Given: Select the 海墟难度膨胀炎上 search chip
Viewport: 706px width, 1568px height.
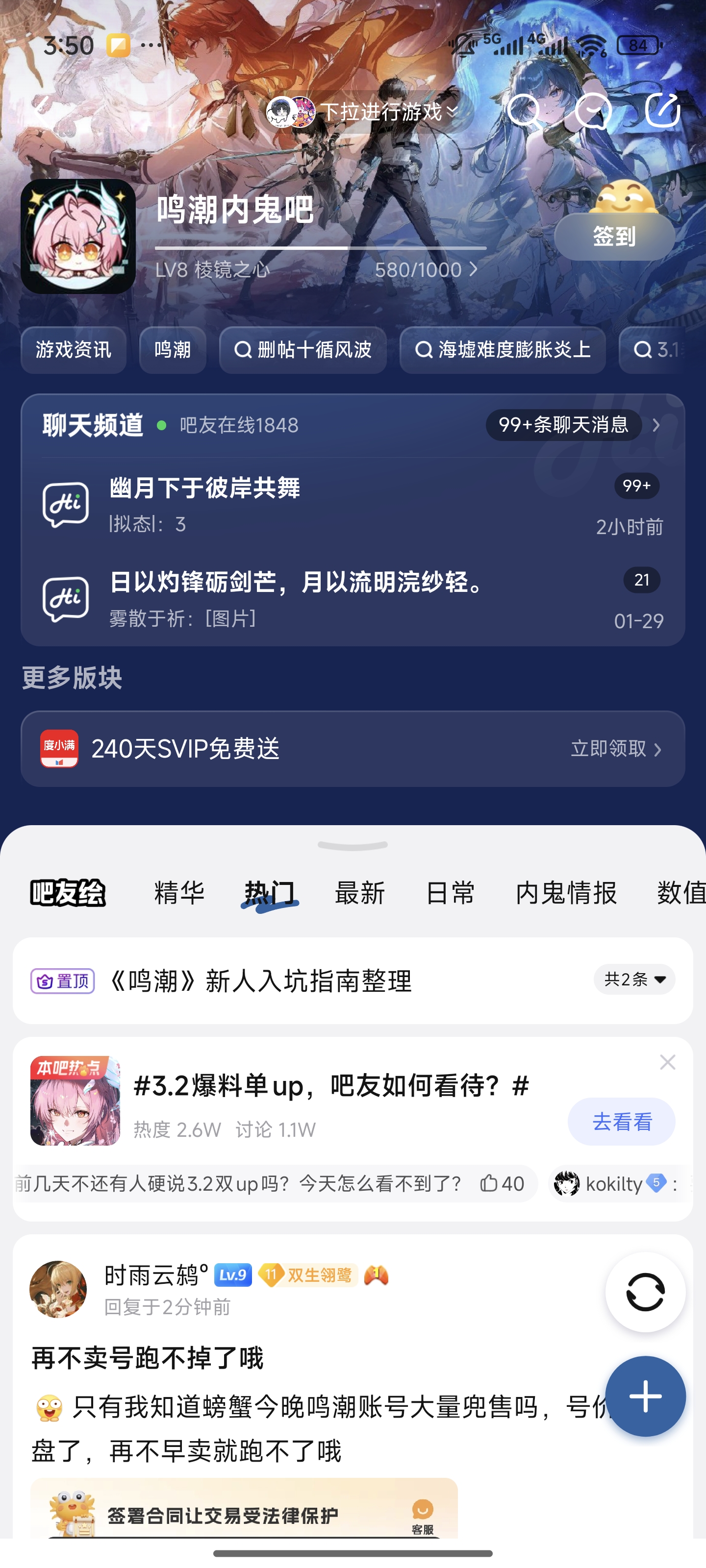Looking at the screenshot, I should click(x=503, y=350).
